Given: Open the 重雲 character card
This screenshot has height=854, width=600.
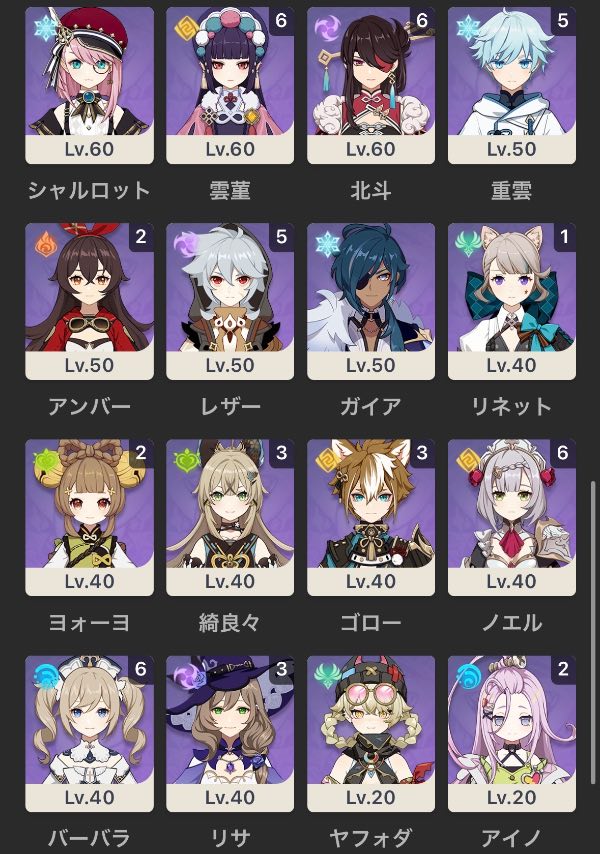Looking at the screenshot, I should (512, 85).
